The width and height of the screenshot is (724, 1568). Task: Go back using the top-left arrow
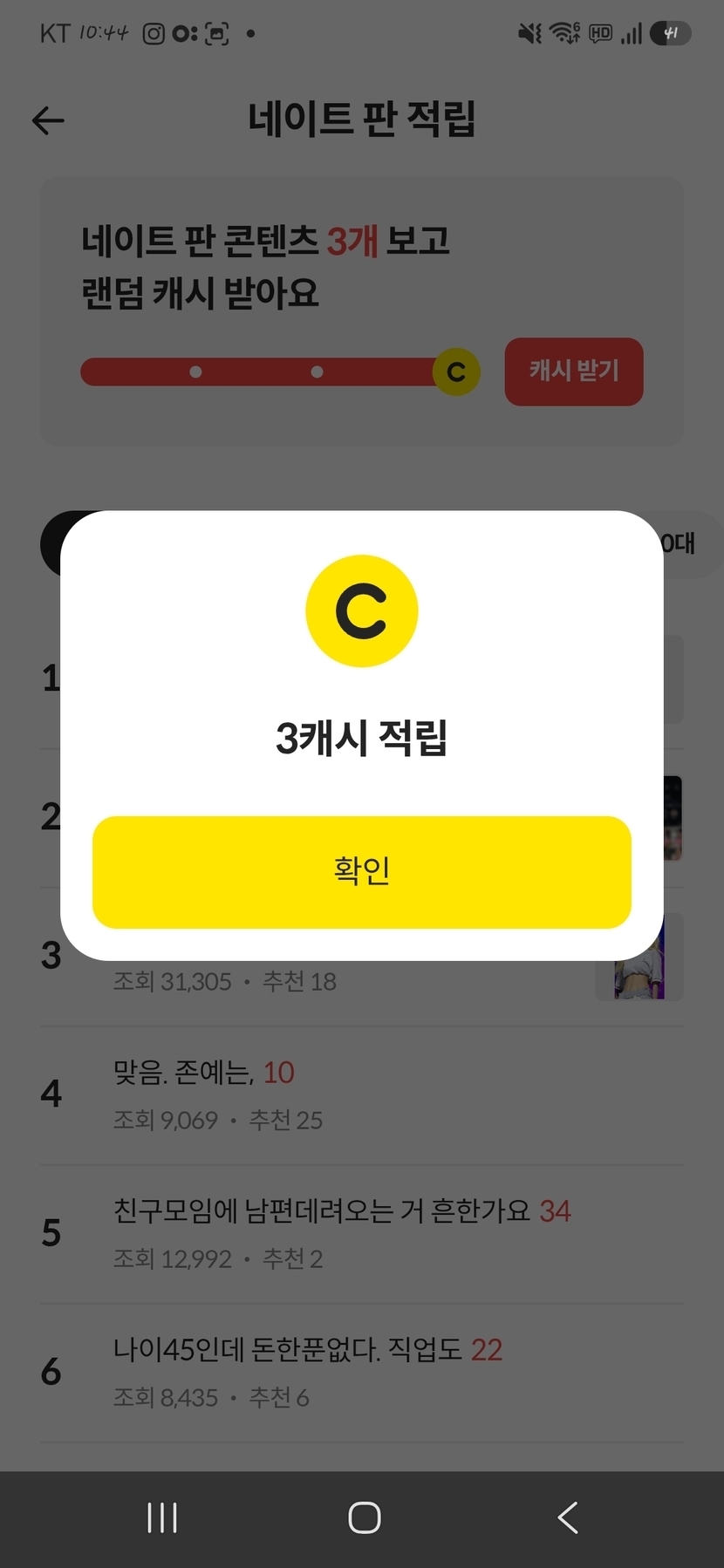click(48, 120)
